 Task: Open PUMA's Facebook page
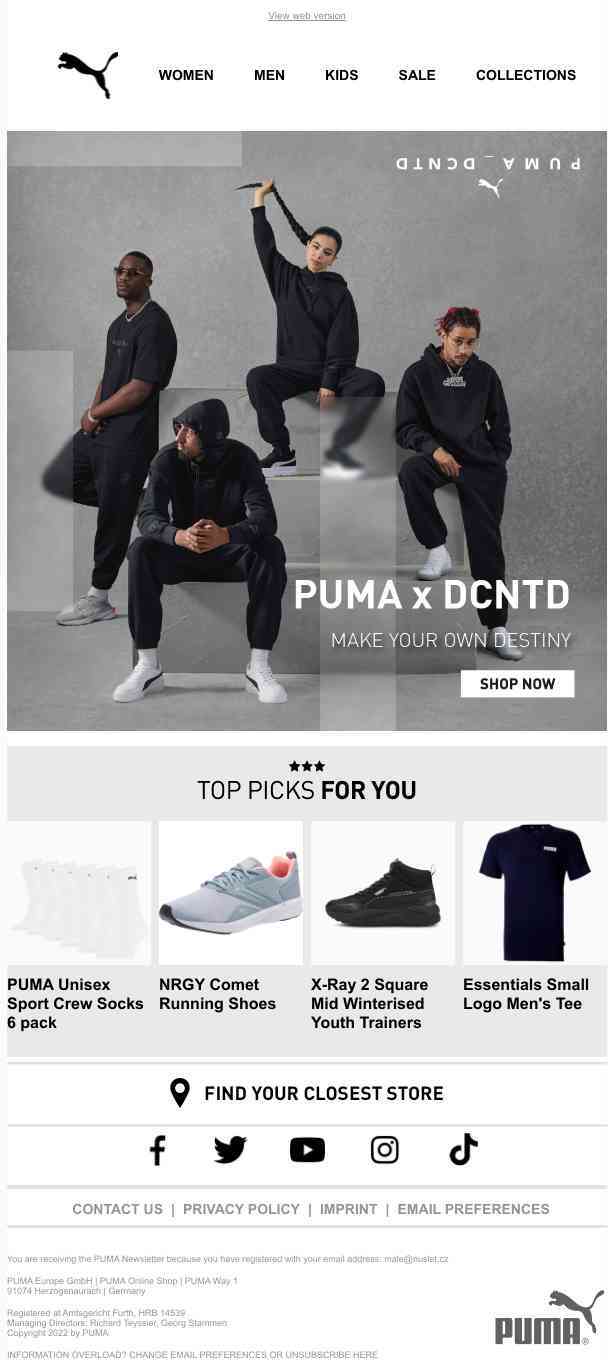click(157, 1150)
